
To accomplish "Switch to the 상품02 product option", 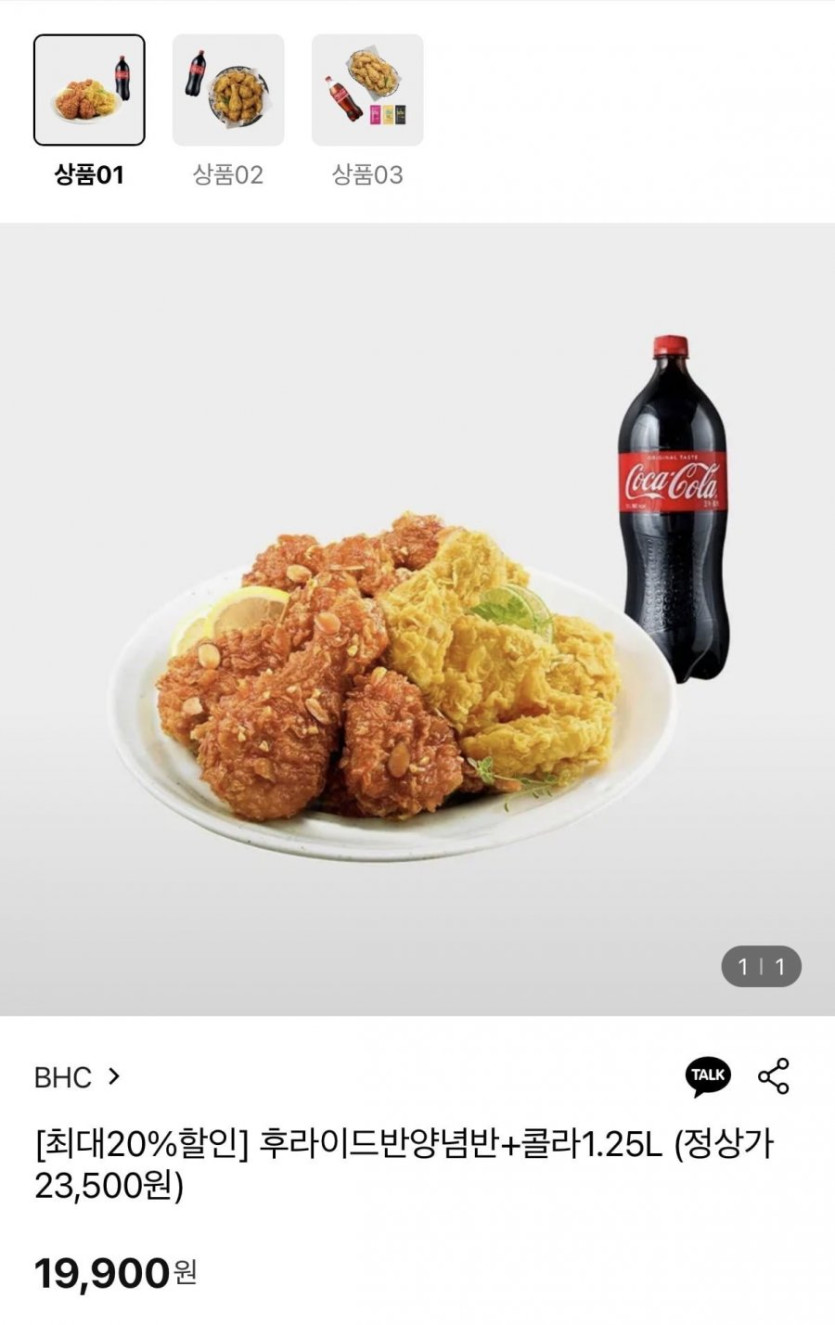I will (x=228, y=90).
